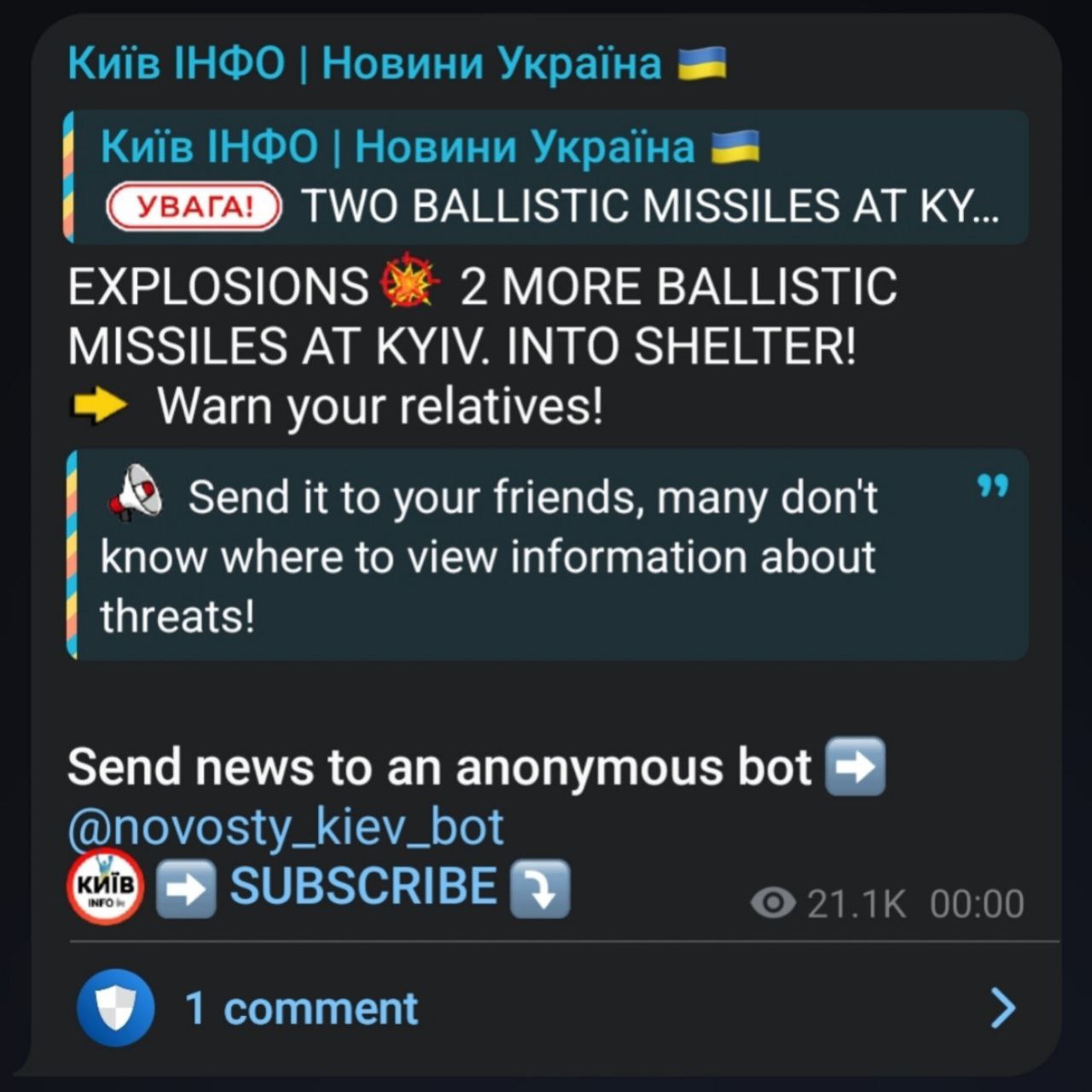Screen dimensions: 1092x1092
Task: Tap the SUBSCRIBE link
Action: coord(363,886)
